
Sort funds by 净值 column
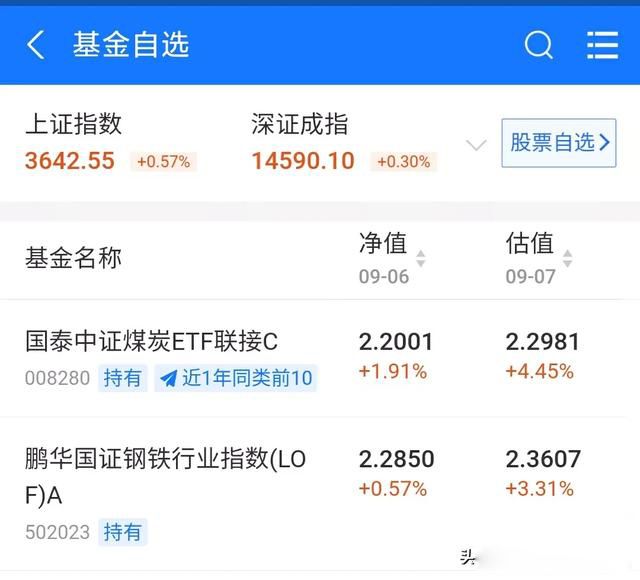point(392,258)
